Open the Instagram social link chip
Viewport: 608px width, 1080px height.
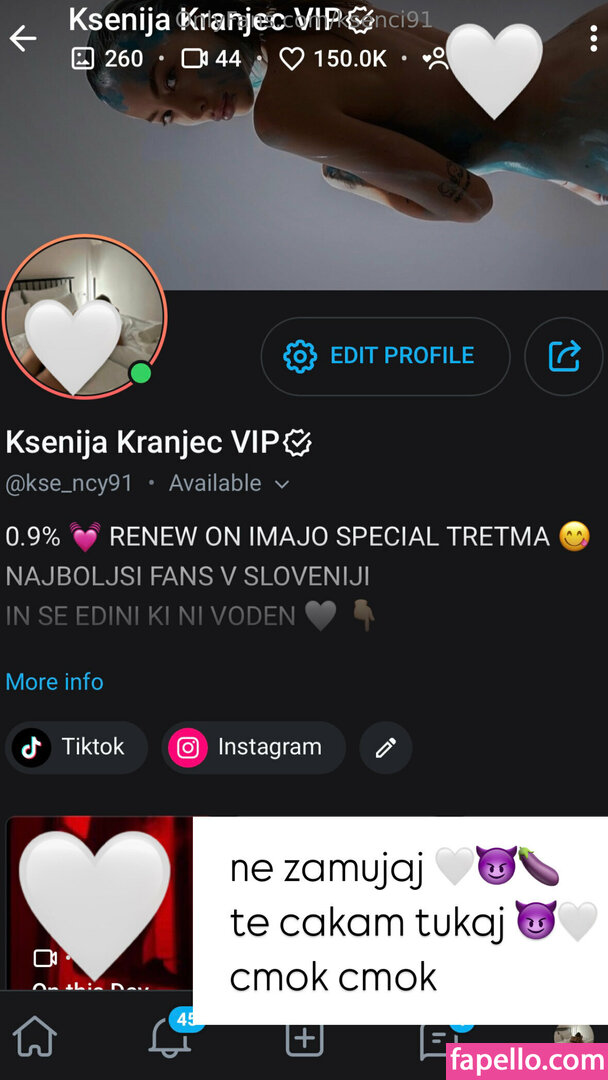[253, 748]
